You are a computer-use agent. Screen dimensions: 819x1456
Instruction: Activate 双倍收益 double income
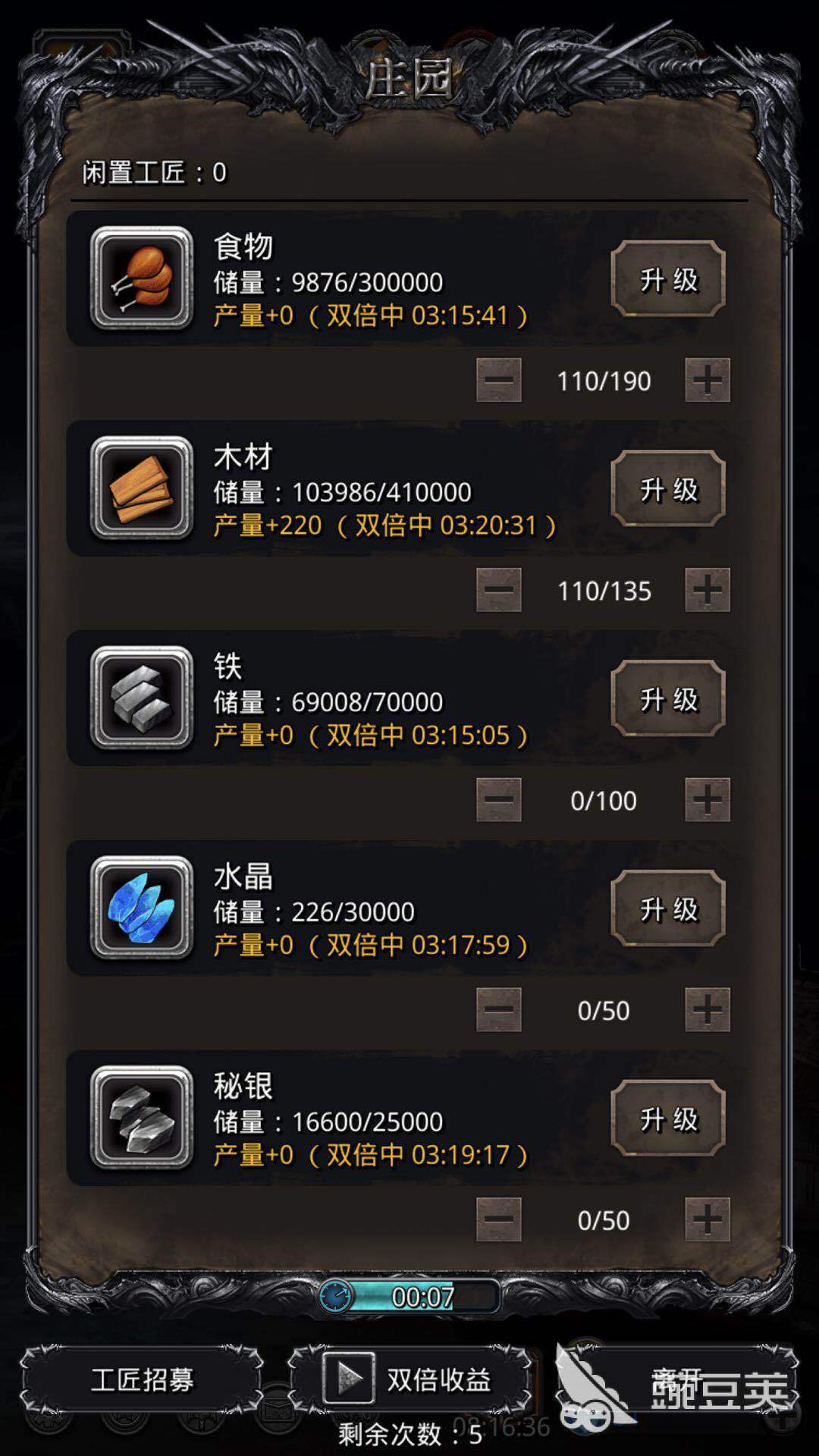[x=409, y=1379]
